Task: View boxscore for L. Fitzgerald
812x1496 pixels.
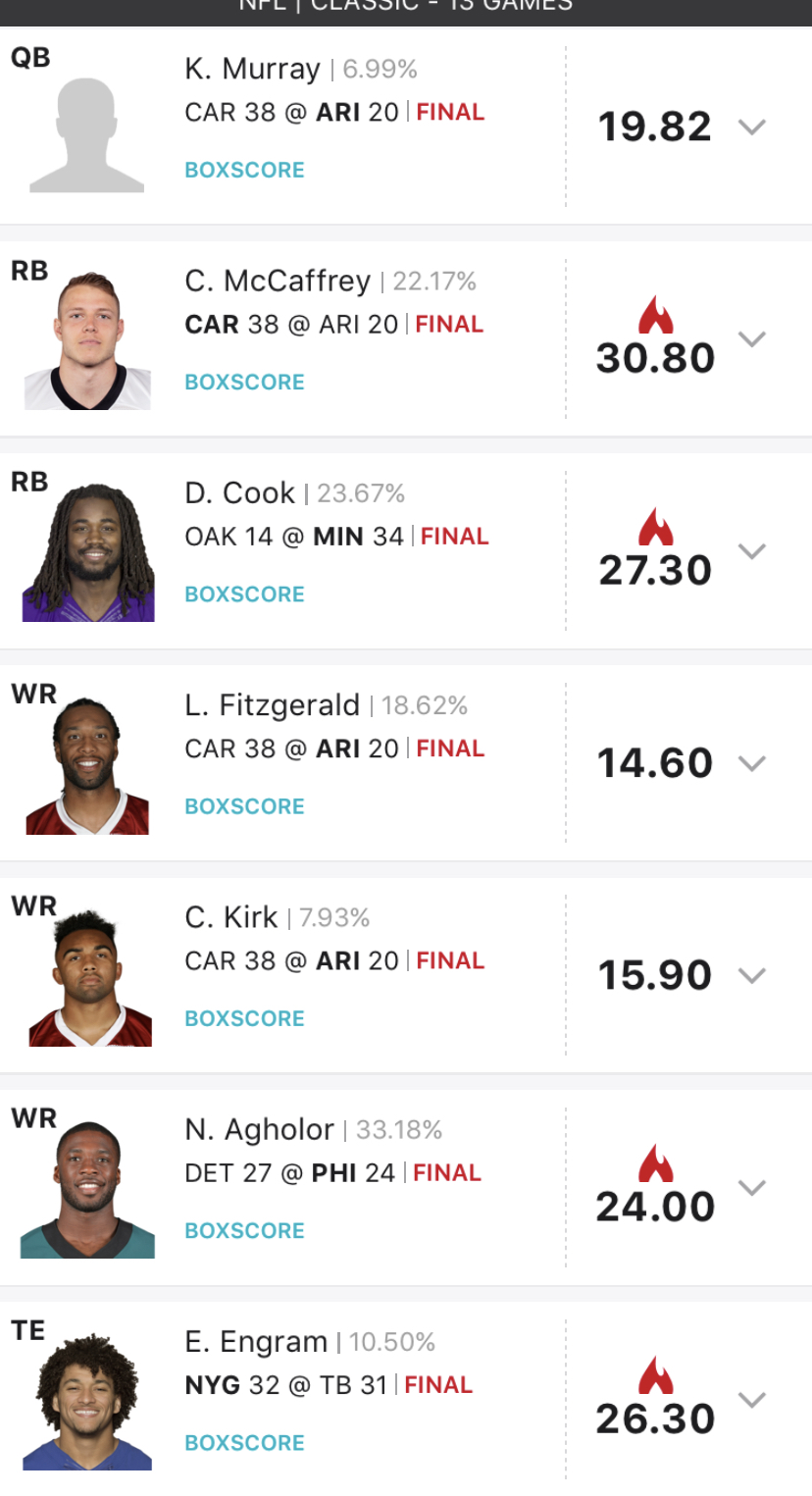Action: point(244,806)
